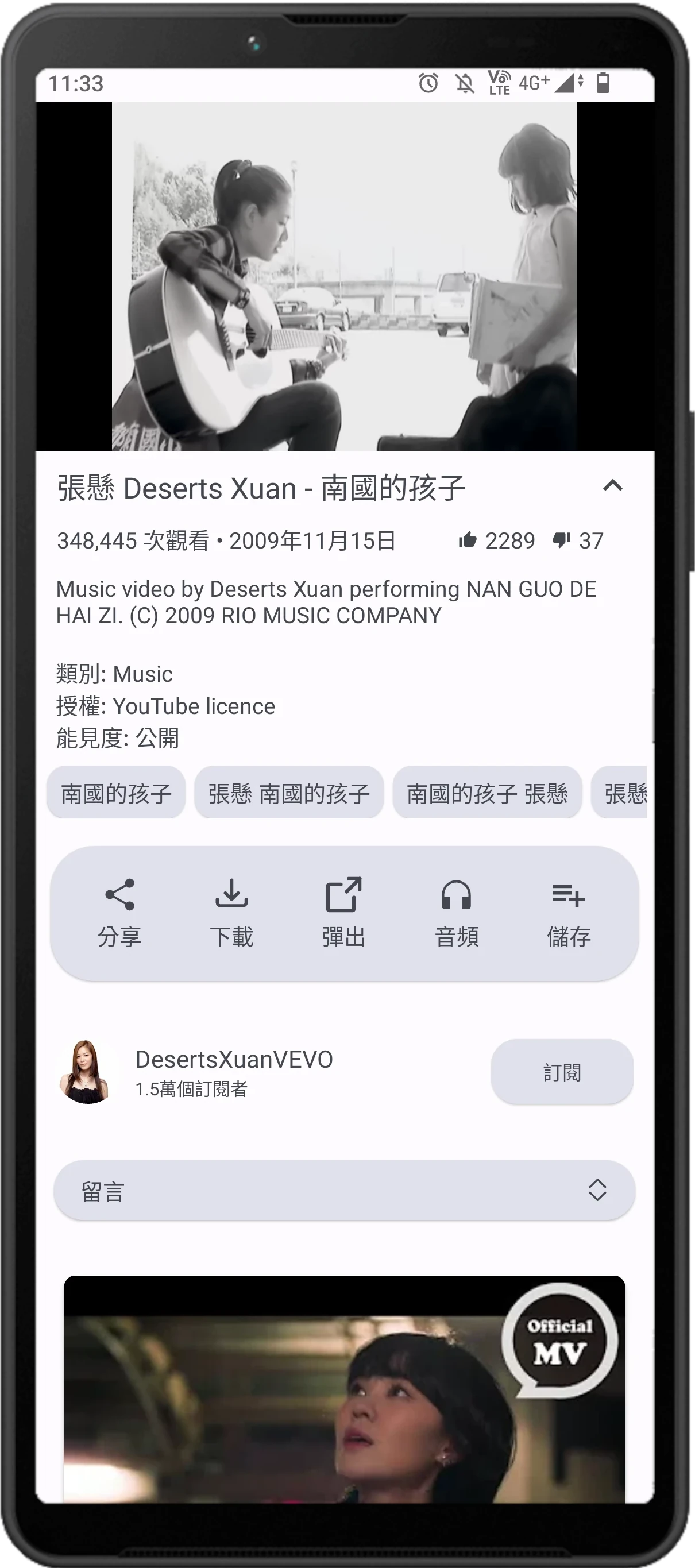Select the 南國的孩子 tag chip

[116, 793]
